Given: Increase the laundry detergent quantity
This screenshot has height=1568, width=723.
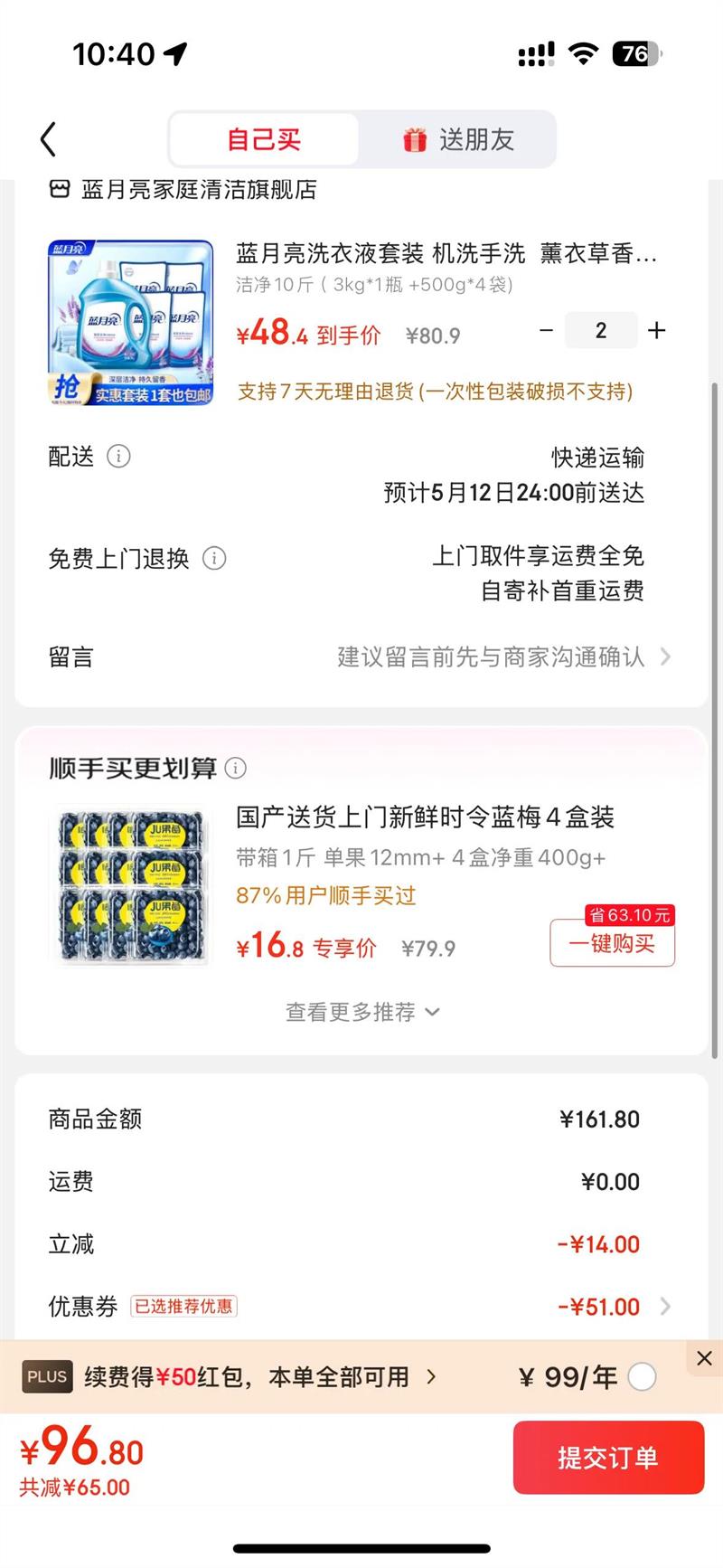Looking at the screenshot, I should pyautogui.click(x=657, y=331).
